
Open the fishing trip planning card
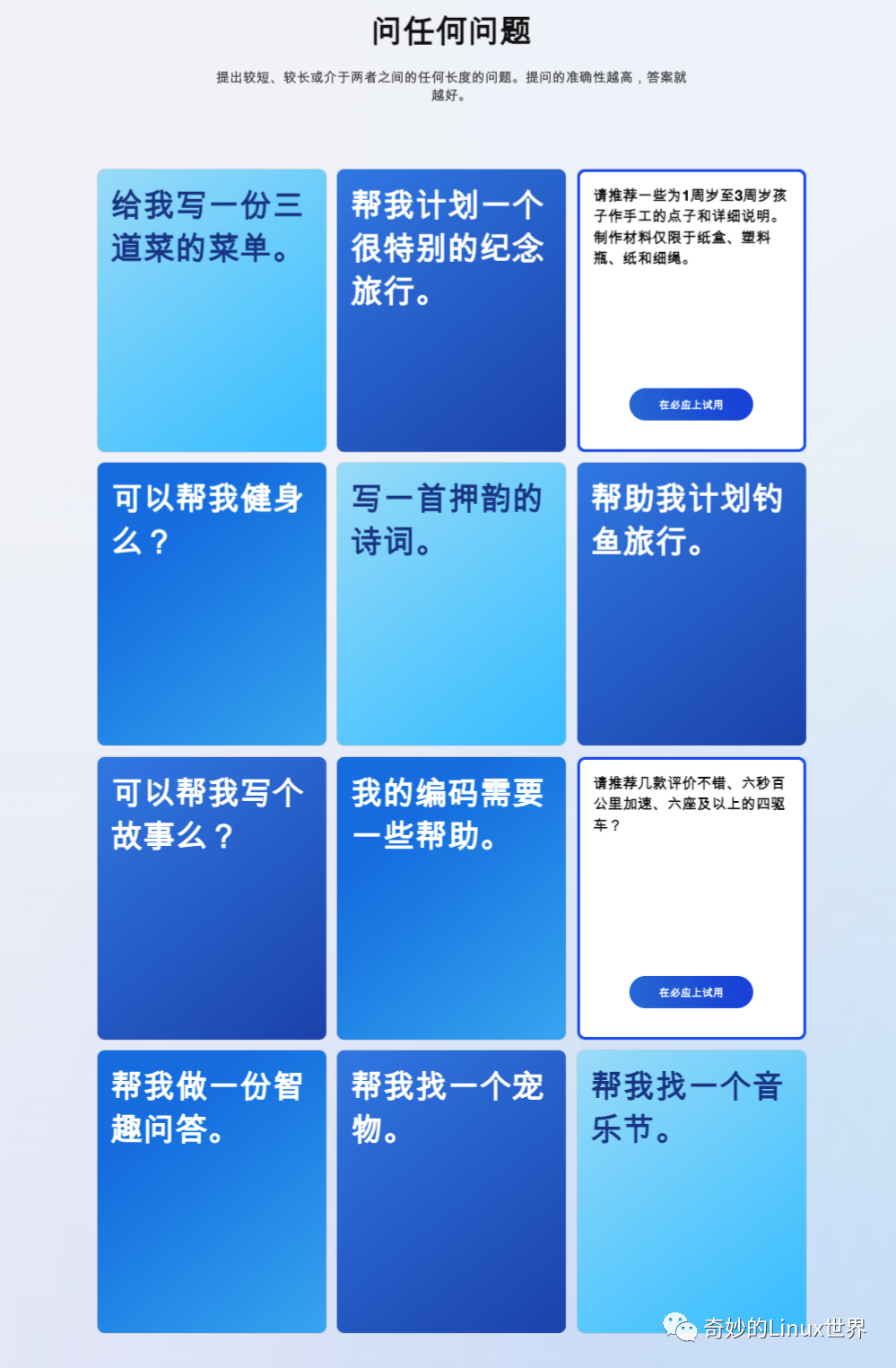coord(692,604)
